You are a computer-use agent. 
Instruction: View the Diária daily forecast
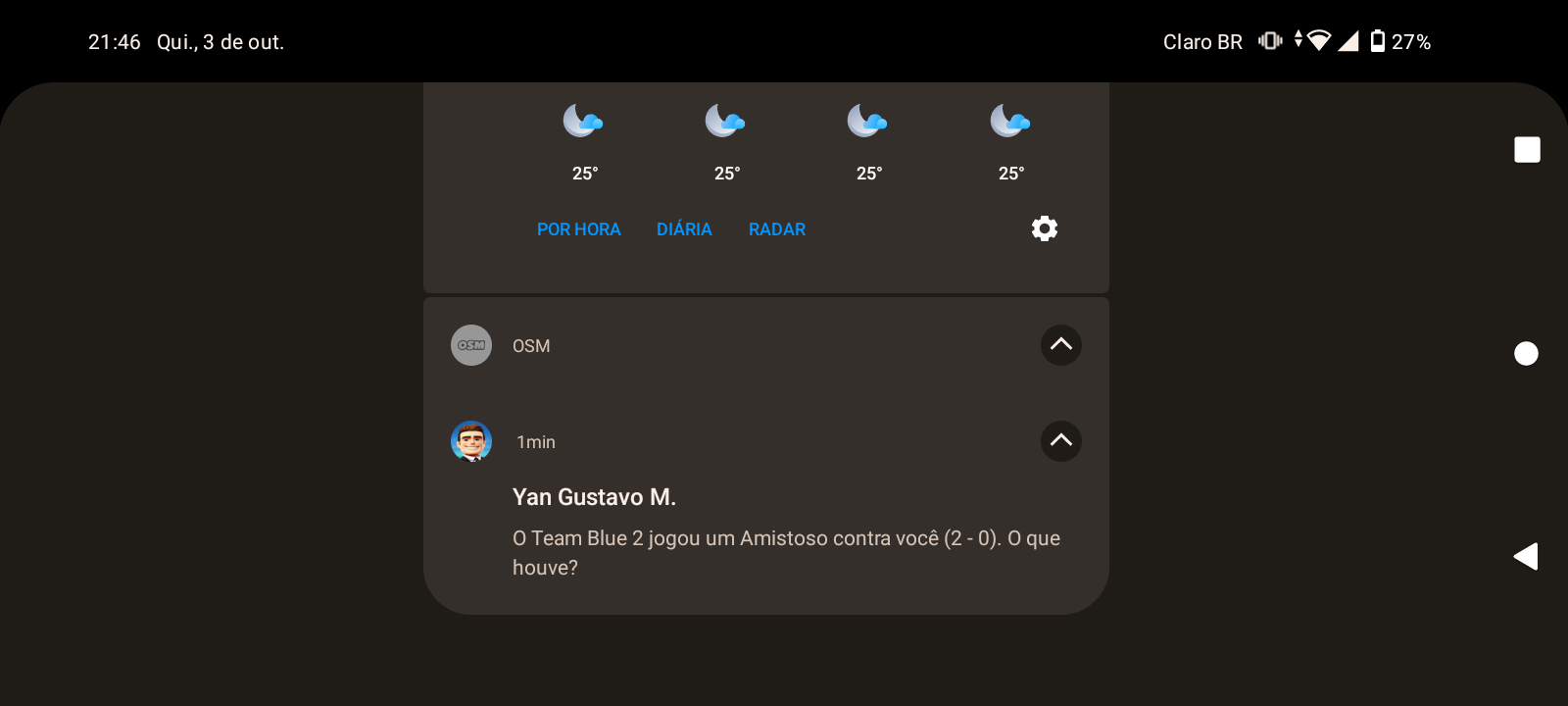coord(684,229)
